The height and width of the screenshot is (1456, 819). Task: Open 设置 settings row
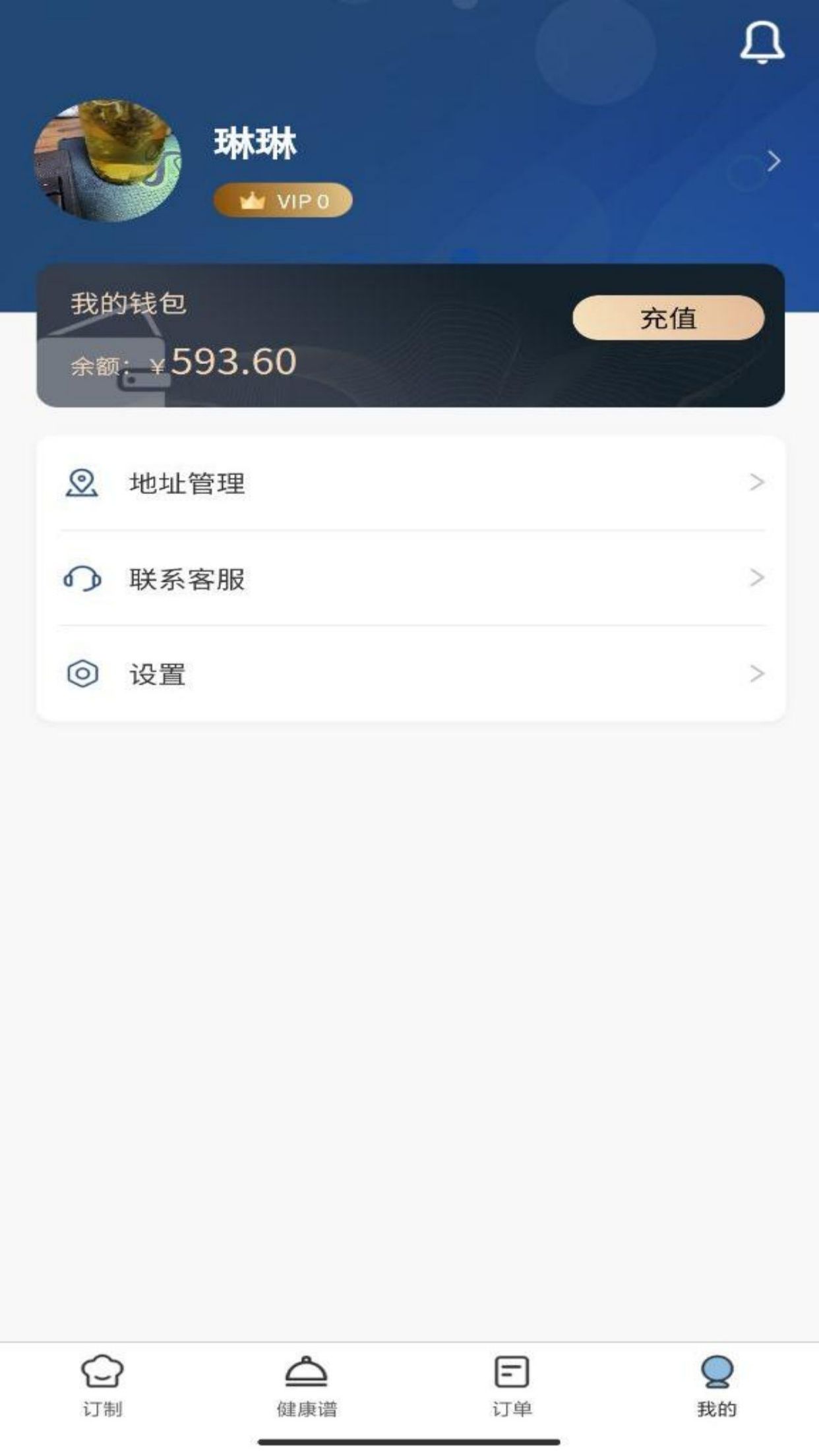pyautogui.click(x=410, y=674)
